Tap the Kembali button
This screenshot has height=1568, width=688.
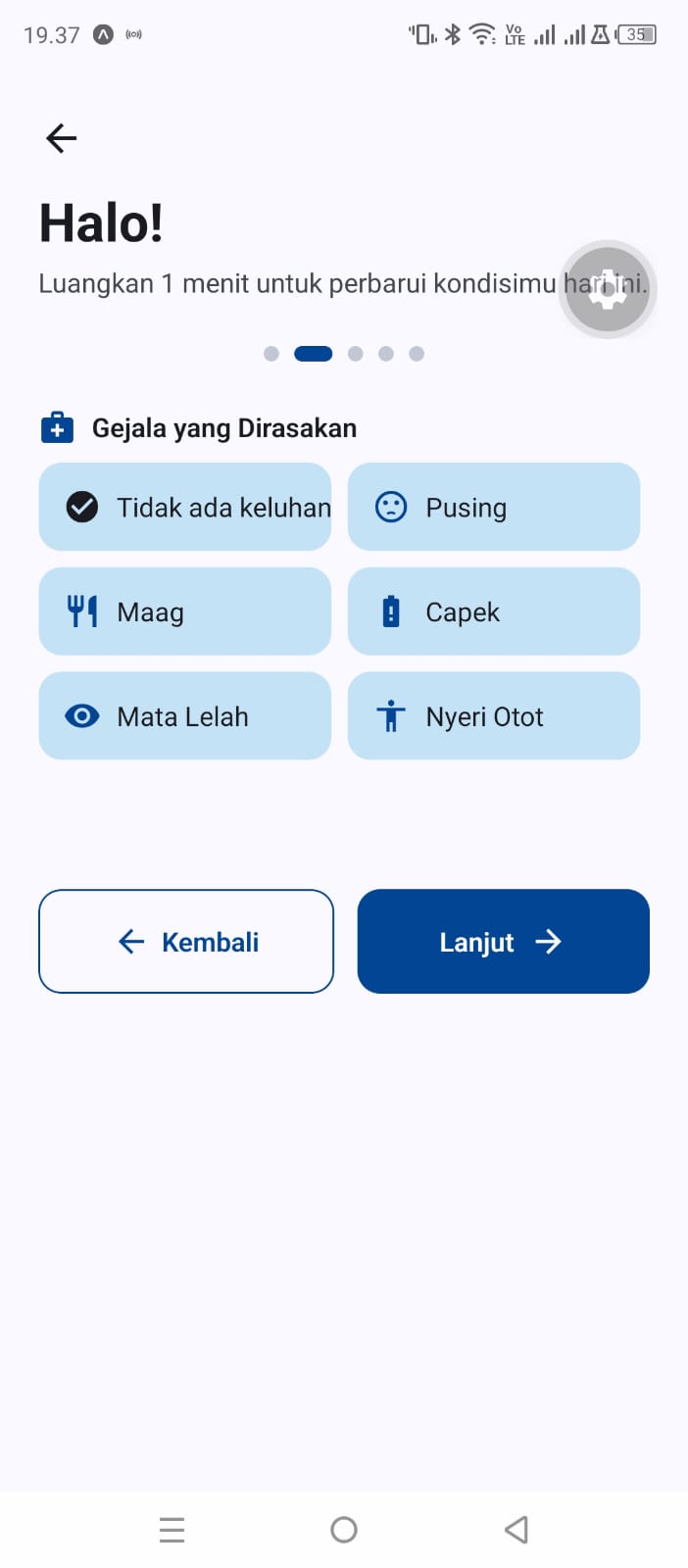[186, 942]
